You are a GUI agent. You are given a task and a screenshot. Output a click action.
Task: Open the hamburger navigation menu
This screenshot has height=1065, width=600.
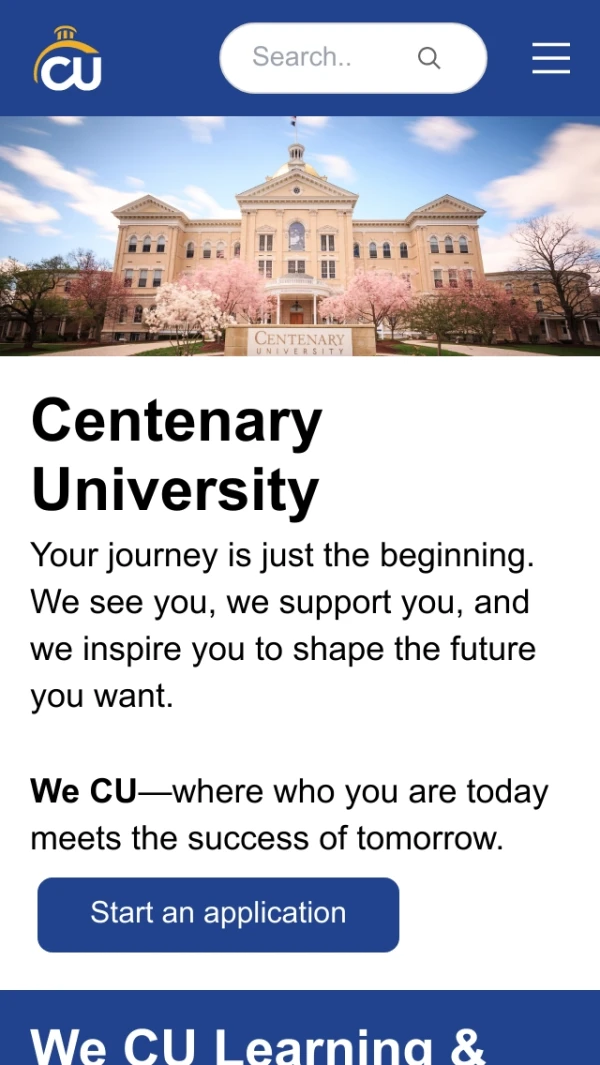(x=550, y=58)
